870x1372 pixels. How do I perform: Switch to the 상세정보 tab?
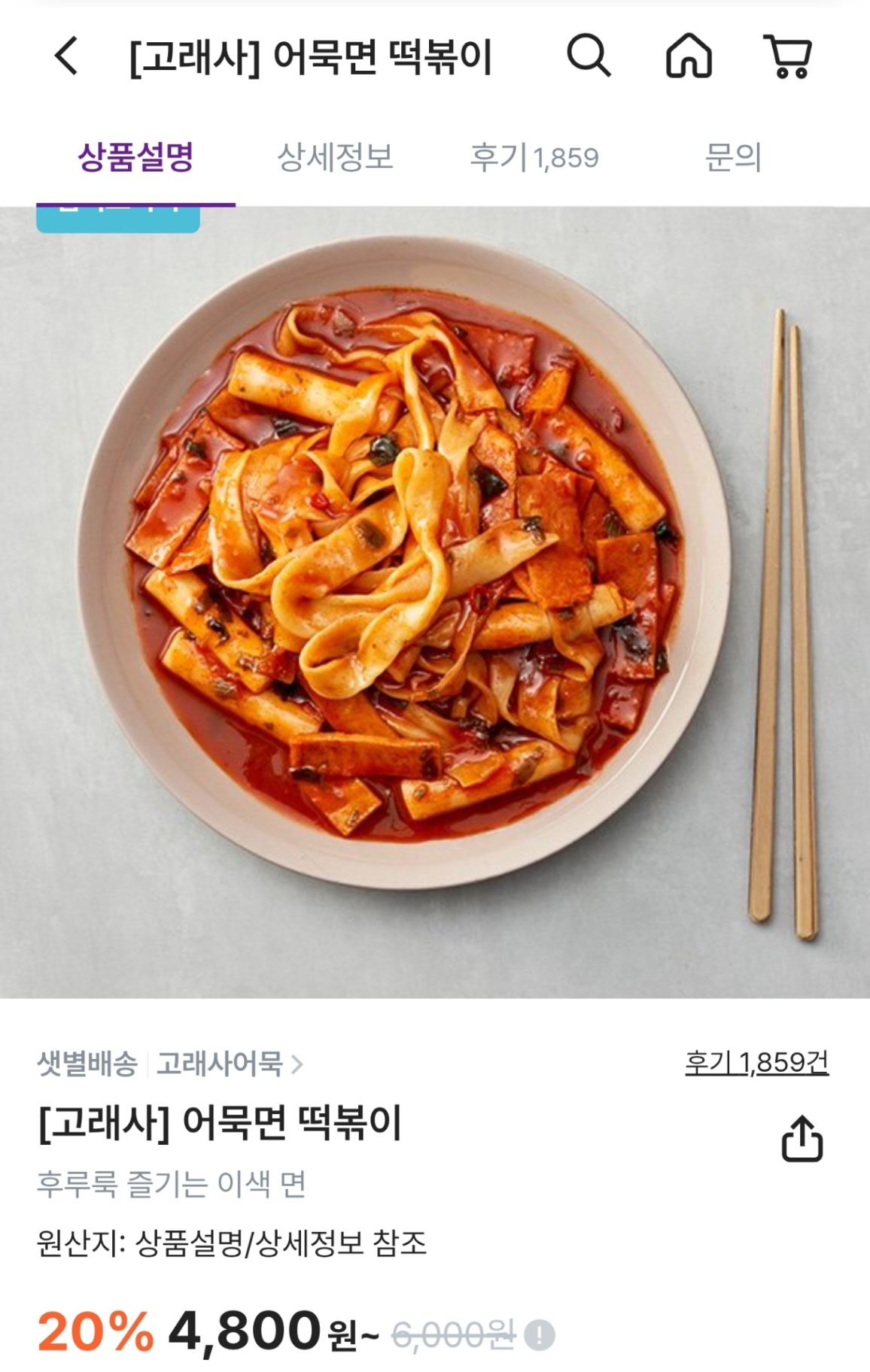pyautogui.click(x=335, y=157)
